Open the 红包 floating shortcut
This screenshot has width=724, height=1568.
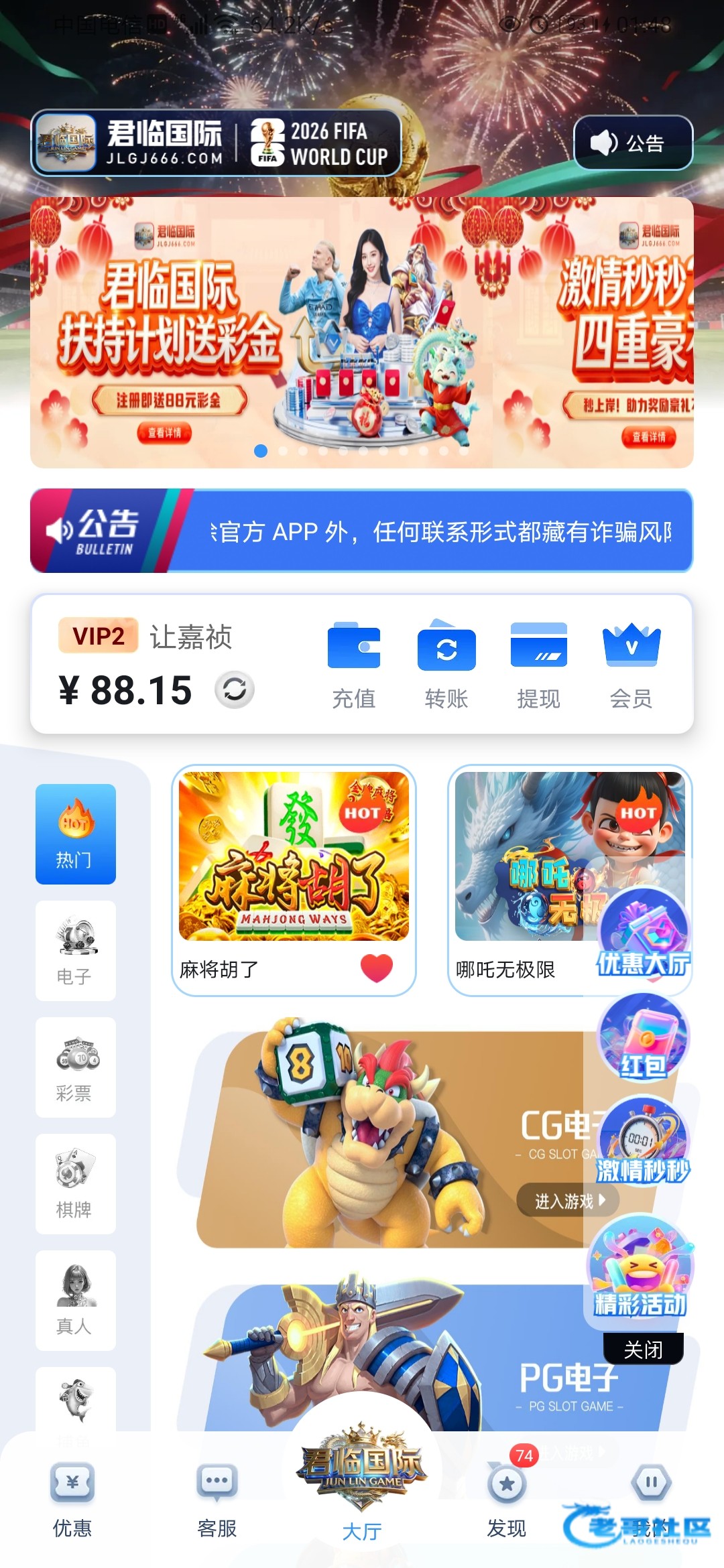(x=643, y=1037)
